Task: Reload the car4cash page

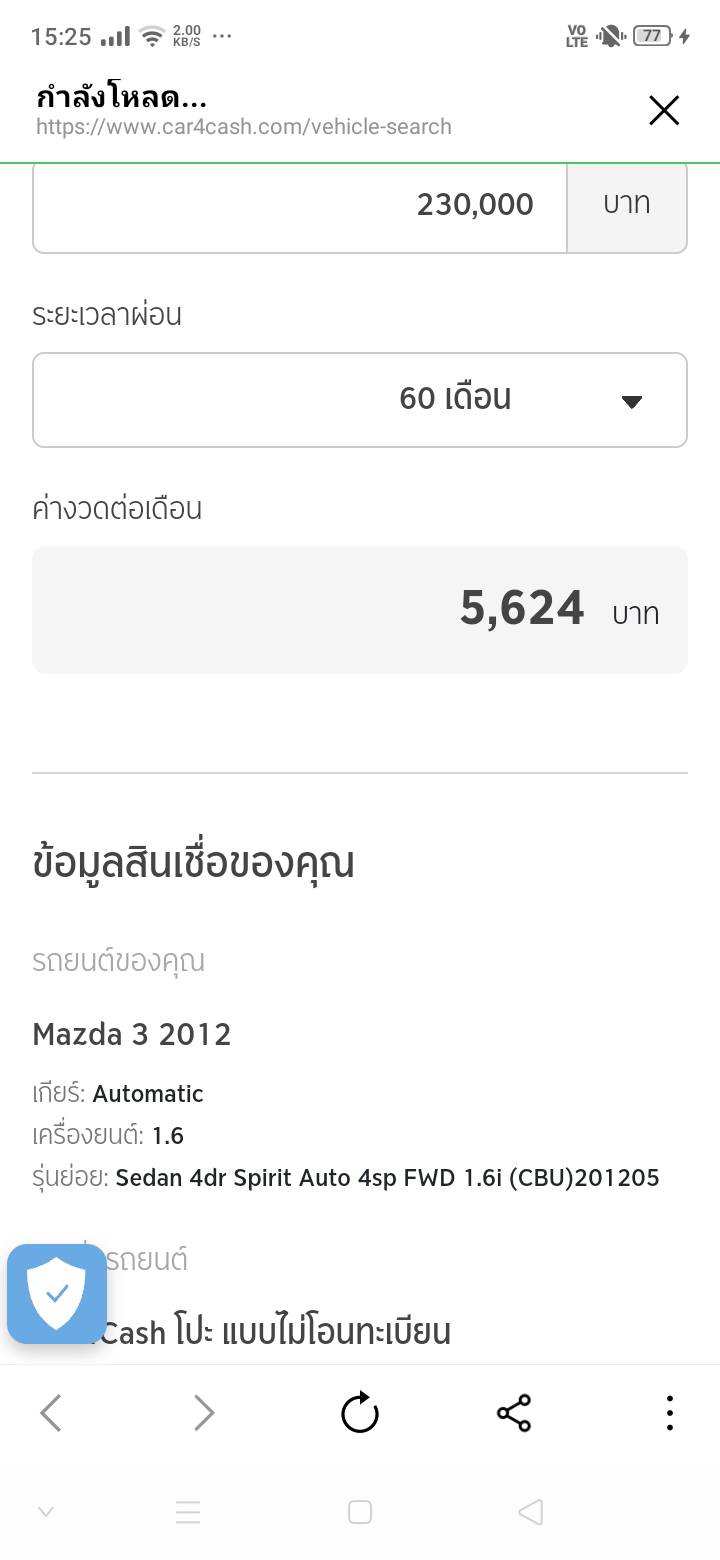Action: [x=360, y=1413]
